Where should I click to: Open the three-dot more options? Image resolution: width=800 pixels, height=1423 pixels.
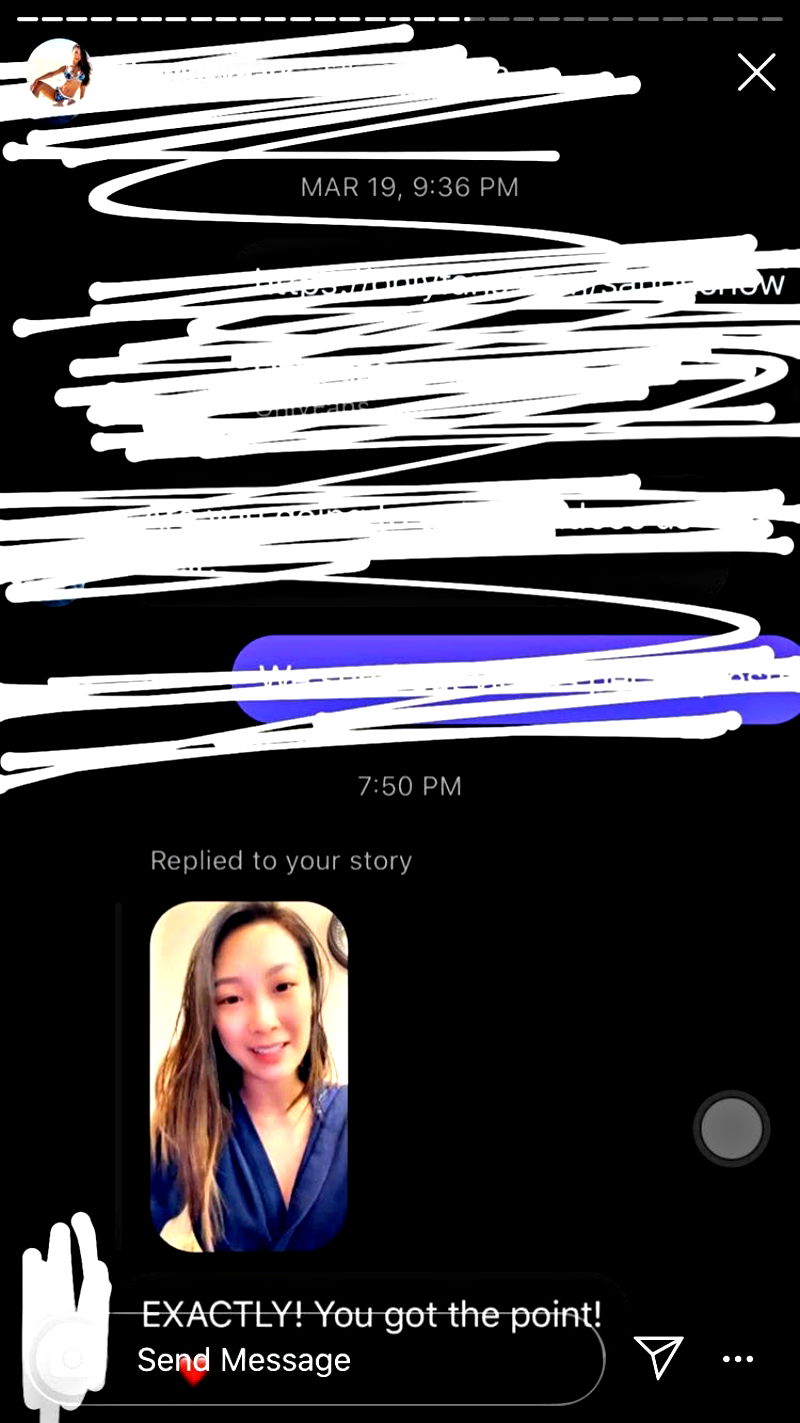738,1359
